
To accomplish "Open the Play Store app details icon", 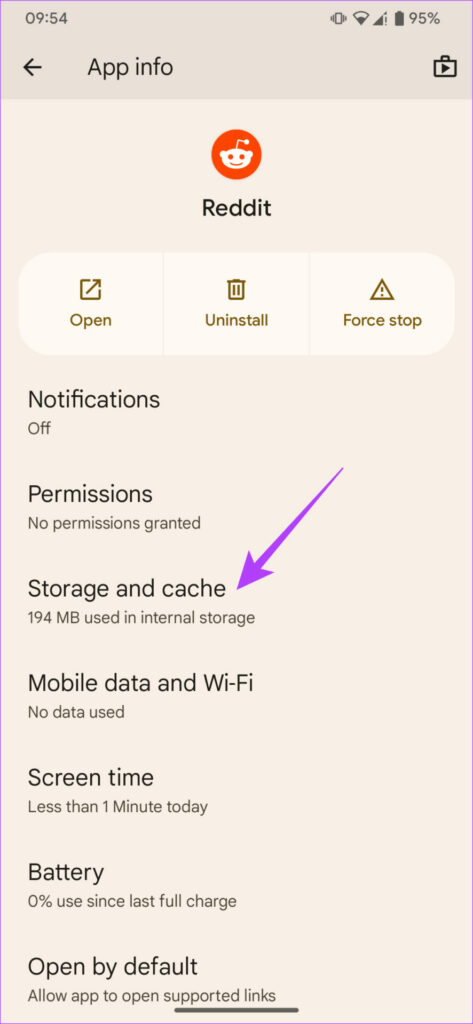I will pyautogui.click(x=445, y=67).
